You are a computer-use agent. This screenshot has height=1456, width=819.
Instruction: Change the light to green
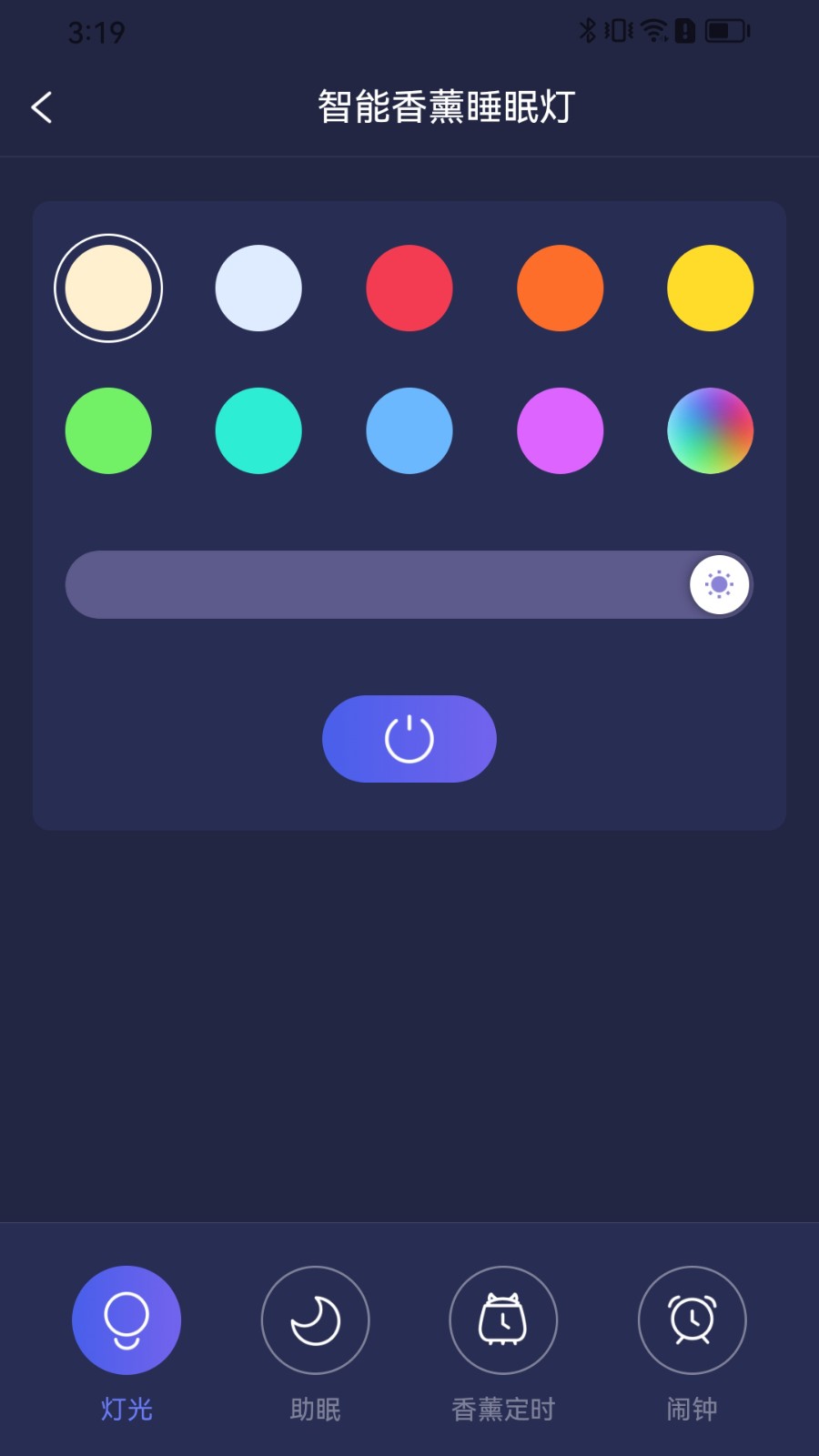108,430
